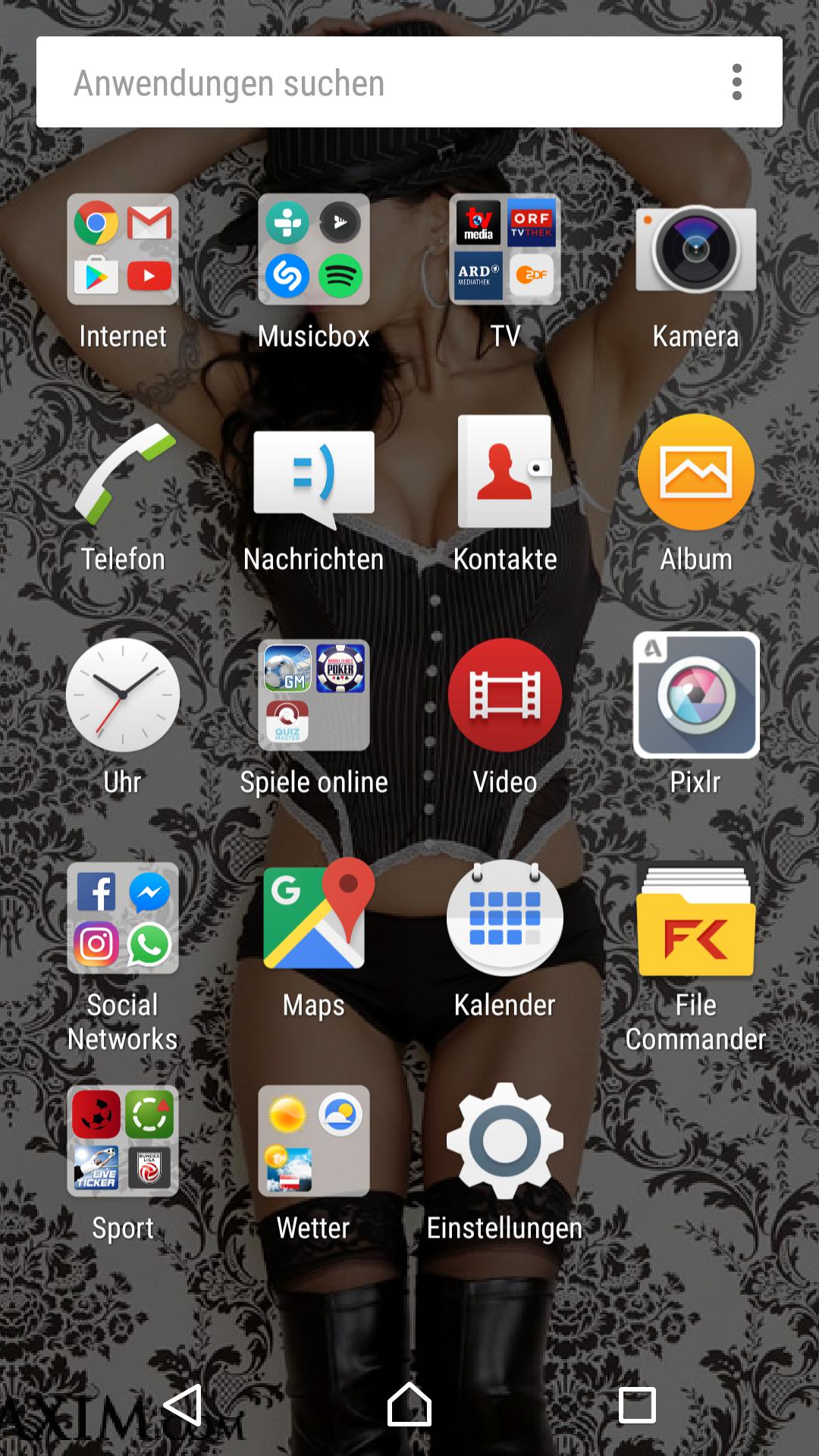The width and height of the screenshot is (819, 1456).
Task: Launch the Kamera app
Action: point(695,250)
